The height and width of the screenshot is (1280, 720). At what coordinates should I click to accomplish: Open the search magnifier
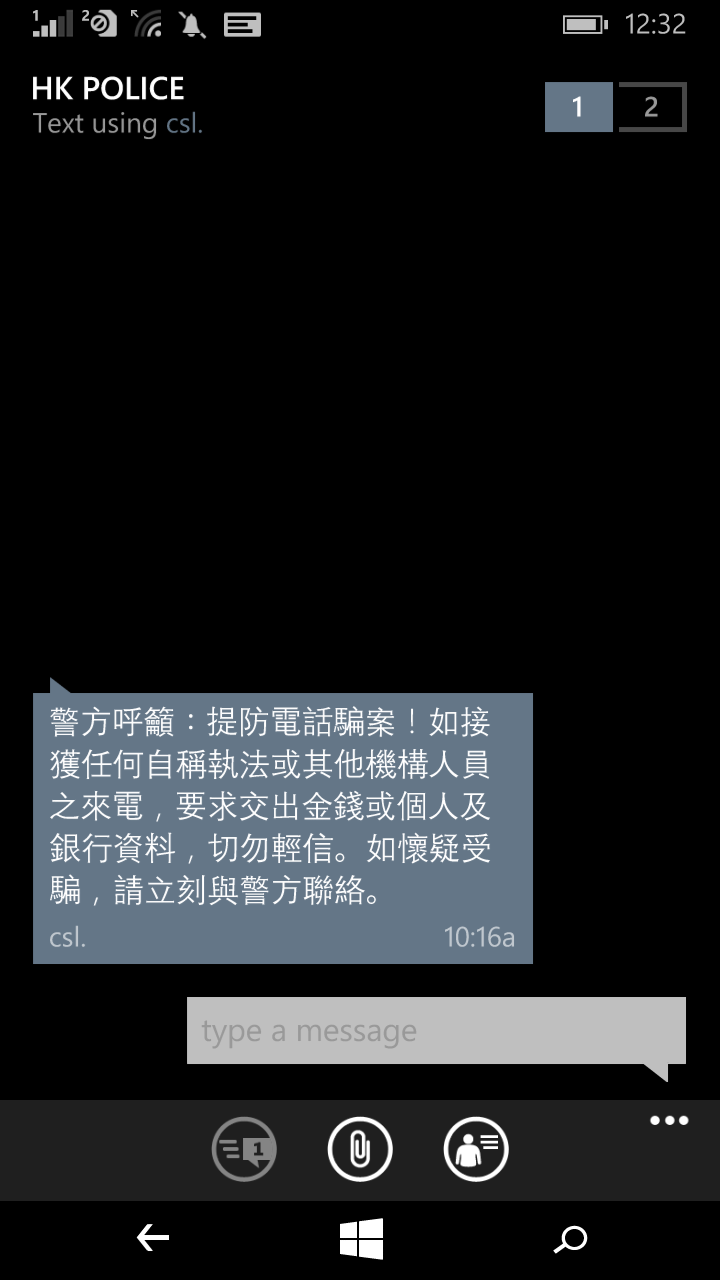tap(570, 1240)
